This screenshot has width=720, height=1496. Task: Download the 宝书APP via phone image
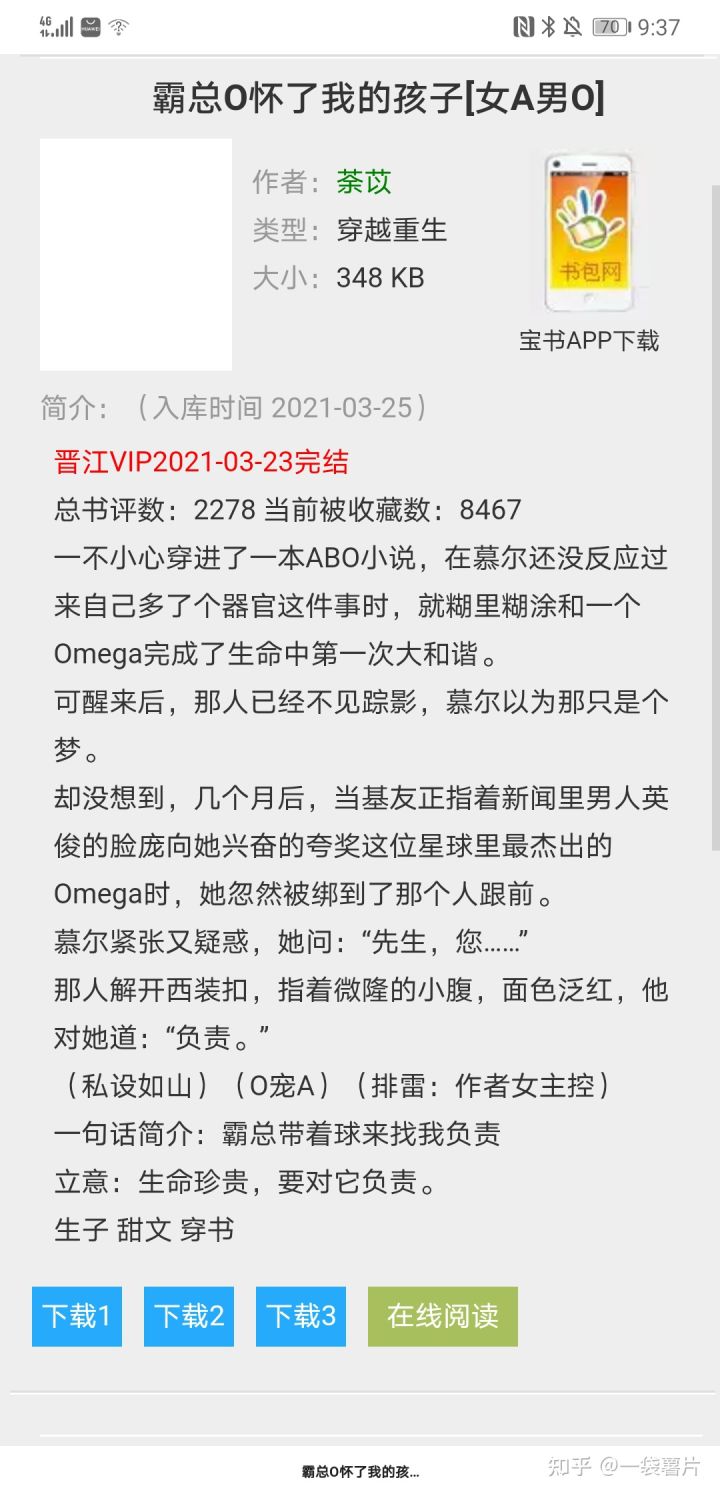point(589,234)
